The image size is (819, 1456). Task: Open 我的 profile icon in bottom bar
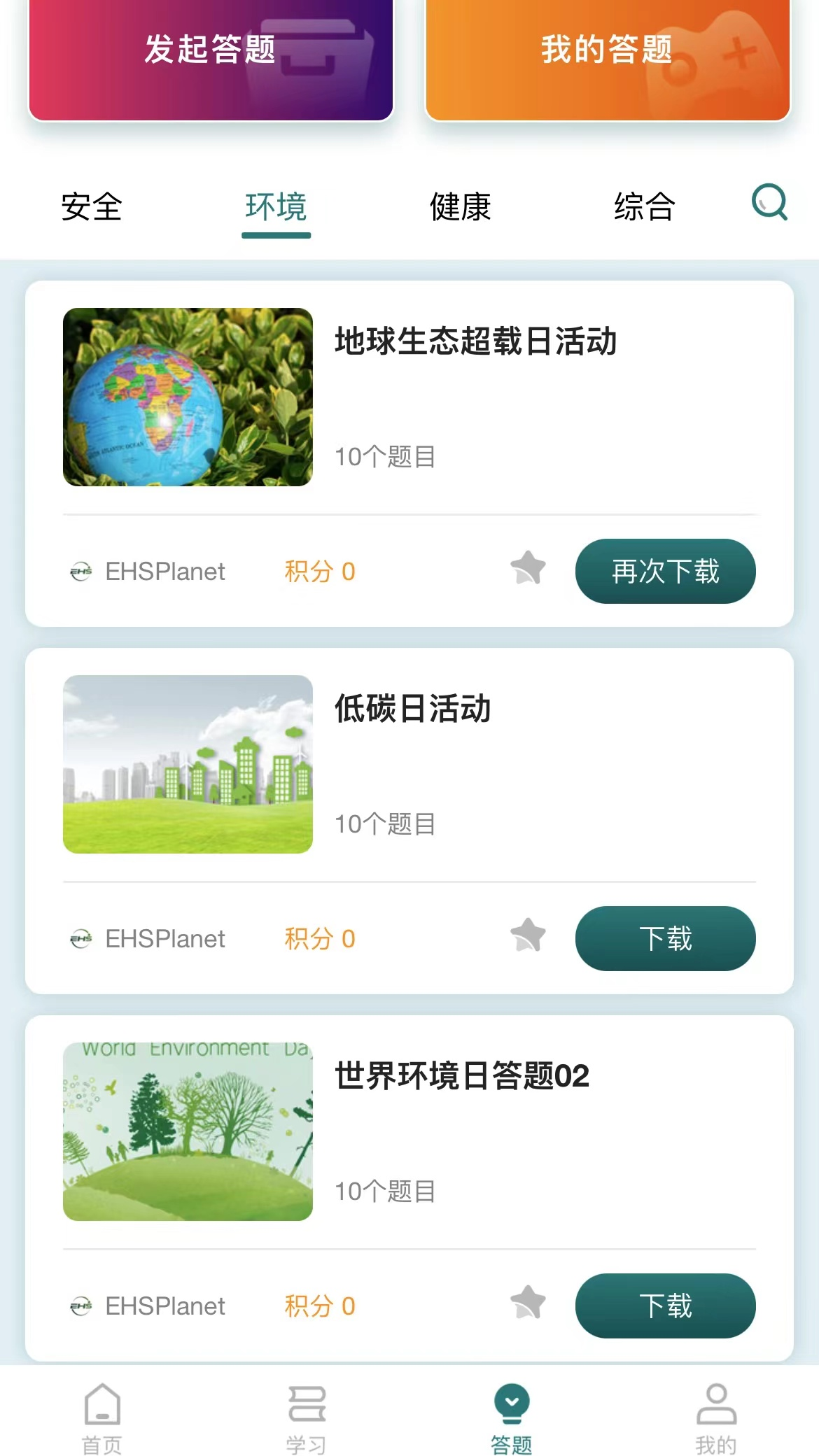tap(716, 1413)
